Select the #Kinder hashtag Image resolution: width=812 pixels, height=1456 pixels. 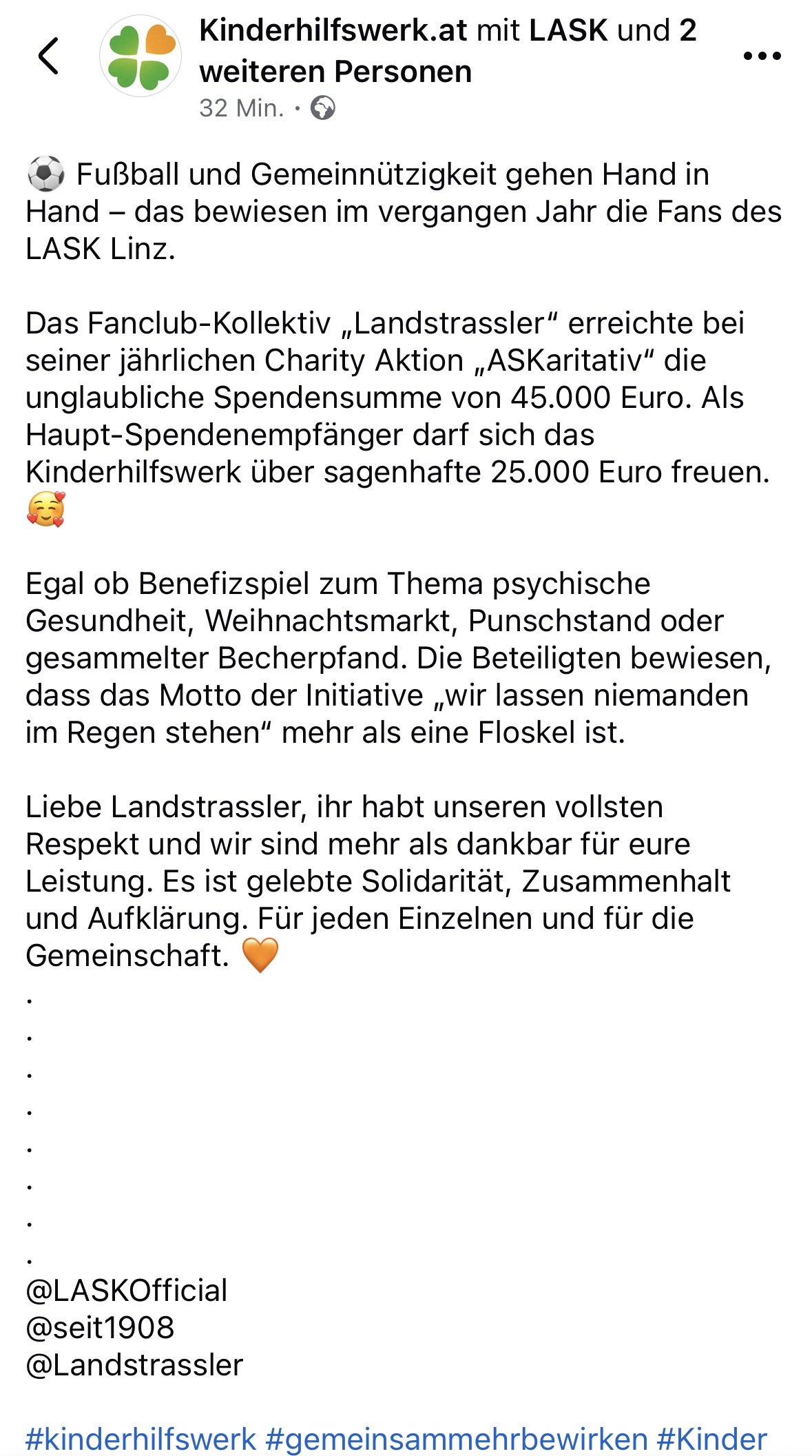point(711,1439)
